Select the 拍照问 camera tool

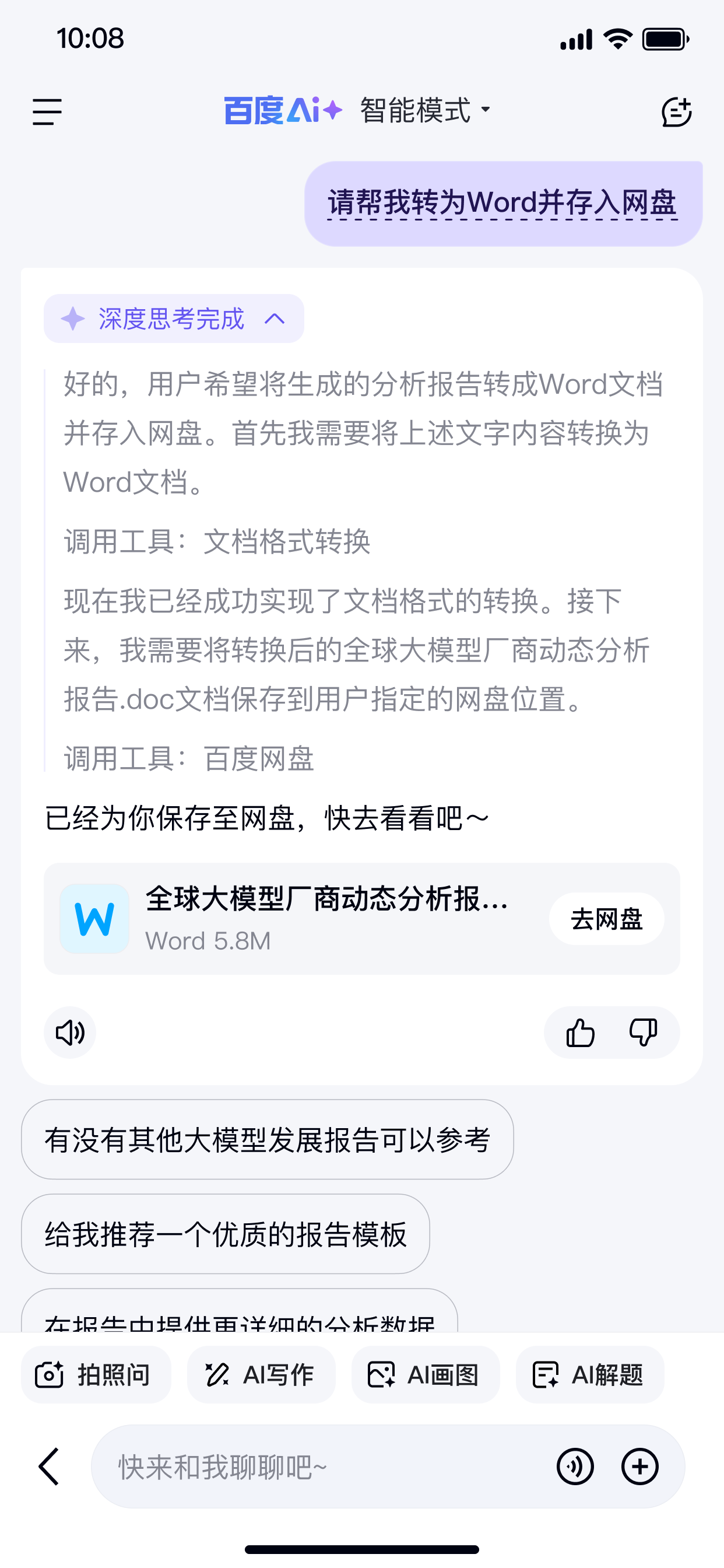pos(96,1375)
